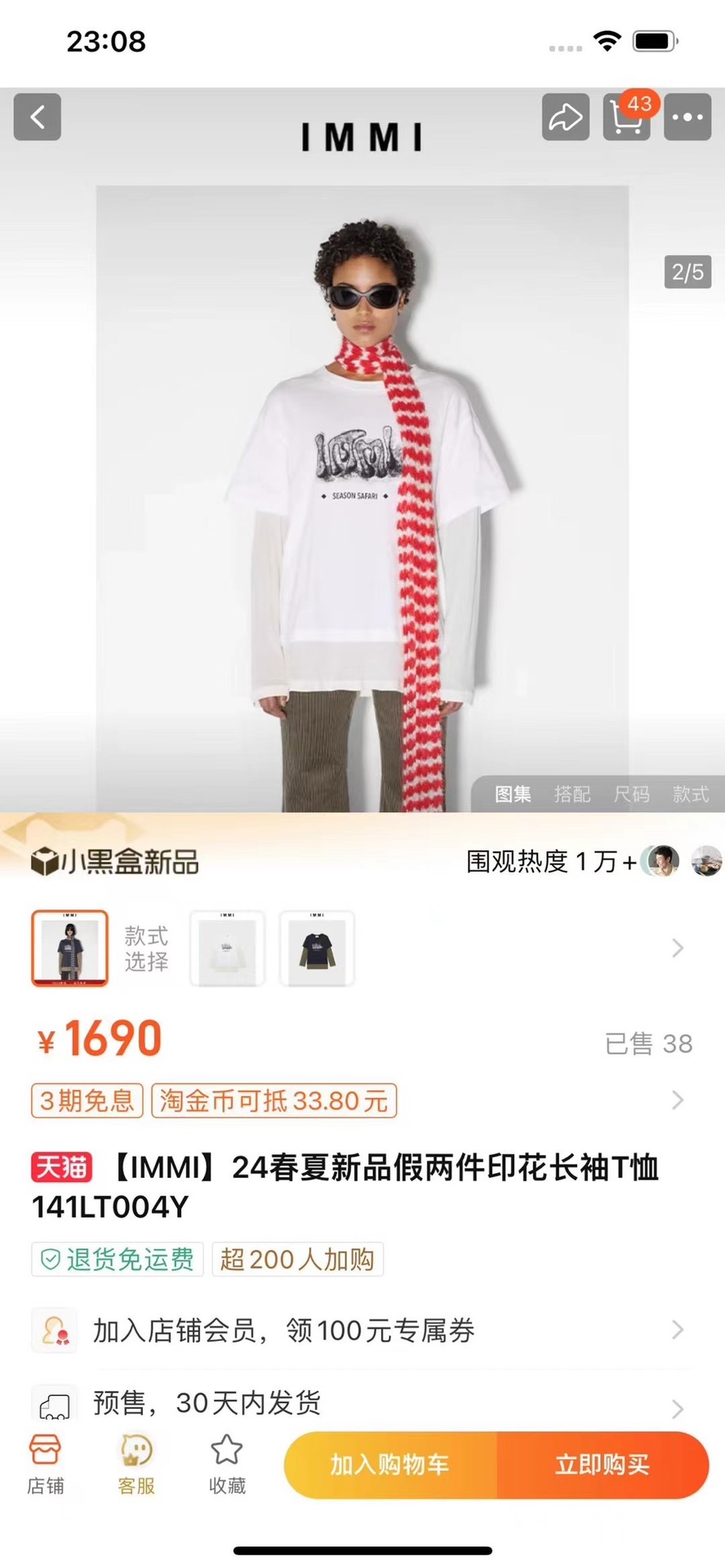Open the three-dot overflow menu
This screenshot has width=725, height=1568.
687,118
